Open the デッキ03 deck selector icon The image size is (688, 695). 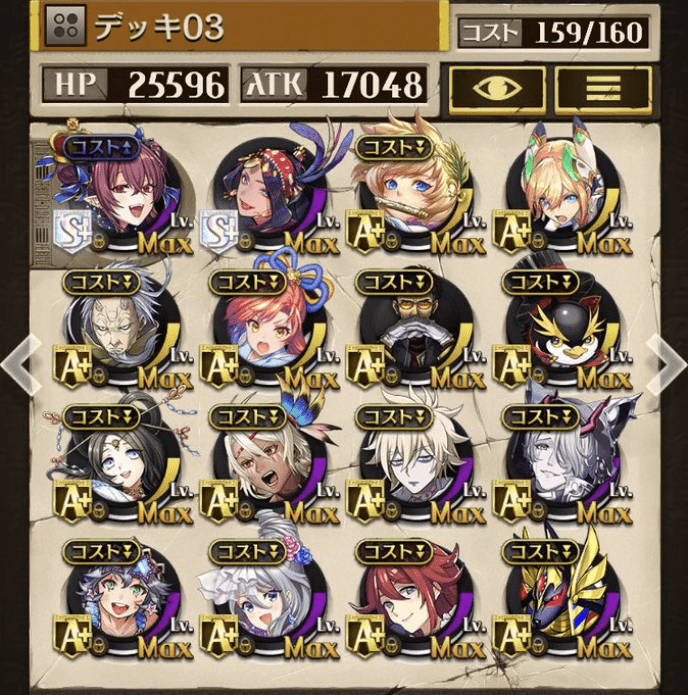pyautogui.click(x=66, y=27)
